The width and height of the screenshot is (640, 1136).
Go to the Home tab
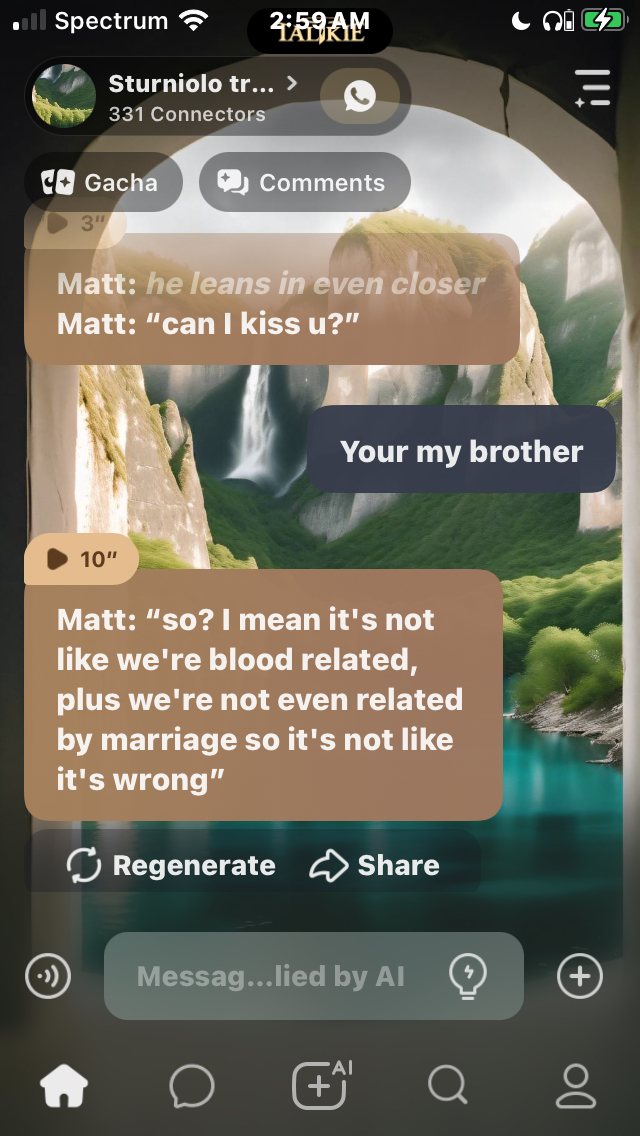click(x=63, y=1085)
